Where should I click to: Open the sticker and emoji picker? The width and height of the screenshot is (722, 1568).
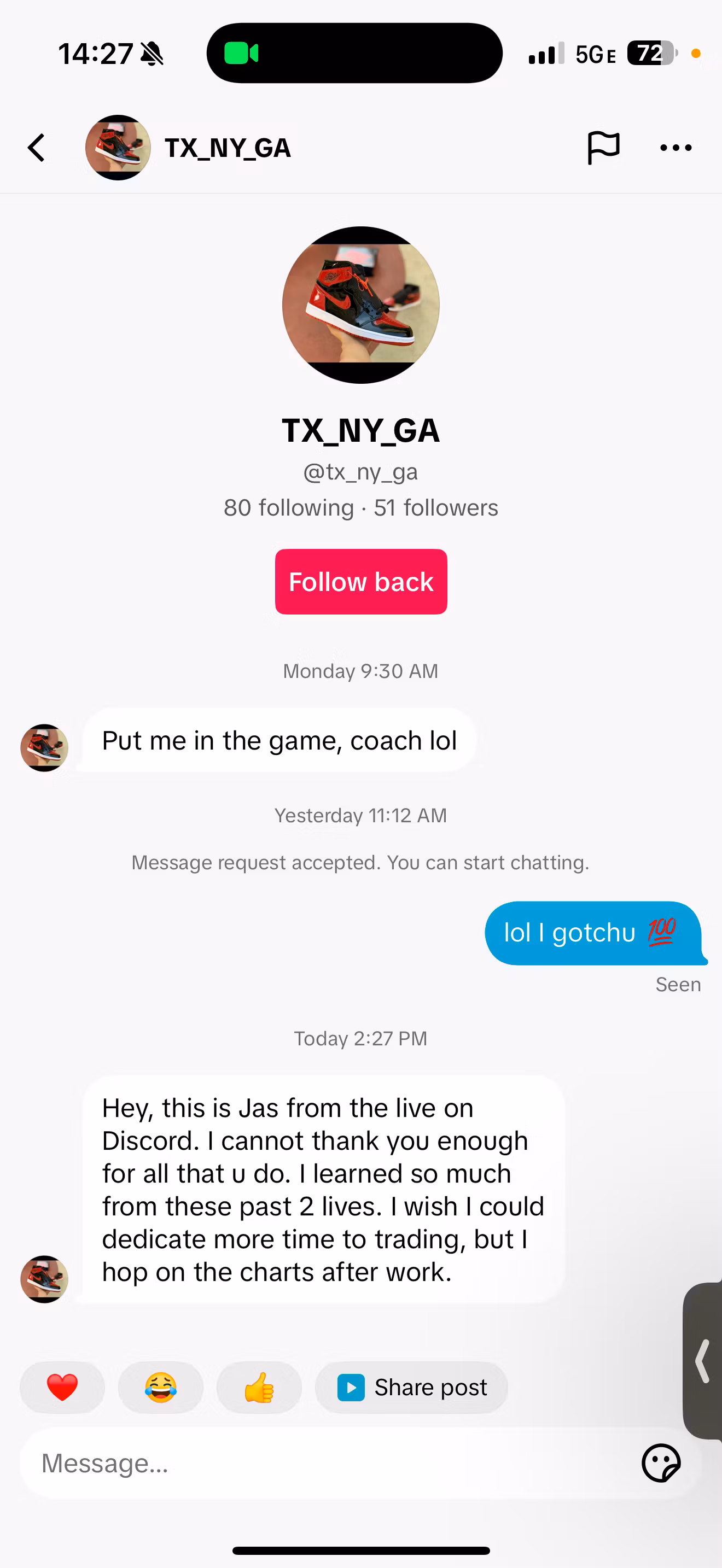(x=661, y=1464)
